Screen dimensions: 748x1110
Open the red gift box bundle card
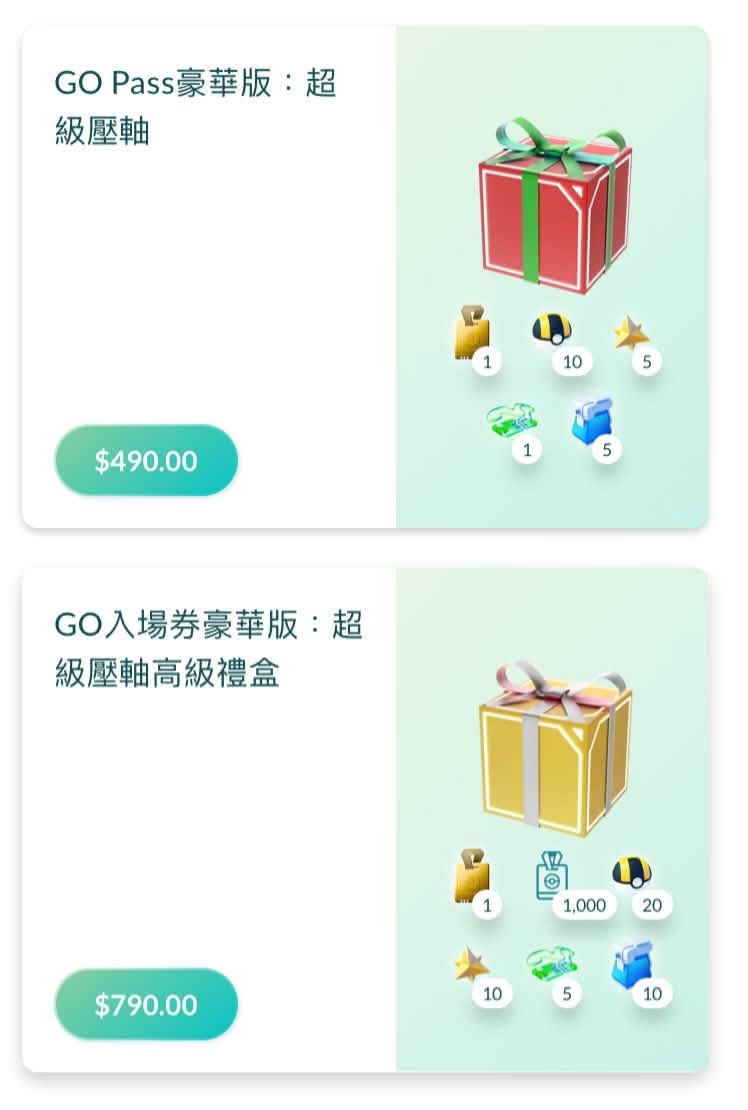[365, 277]
